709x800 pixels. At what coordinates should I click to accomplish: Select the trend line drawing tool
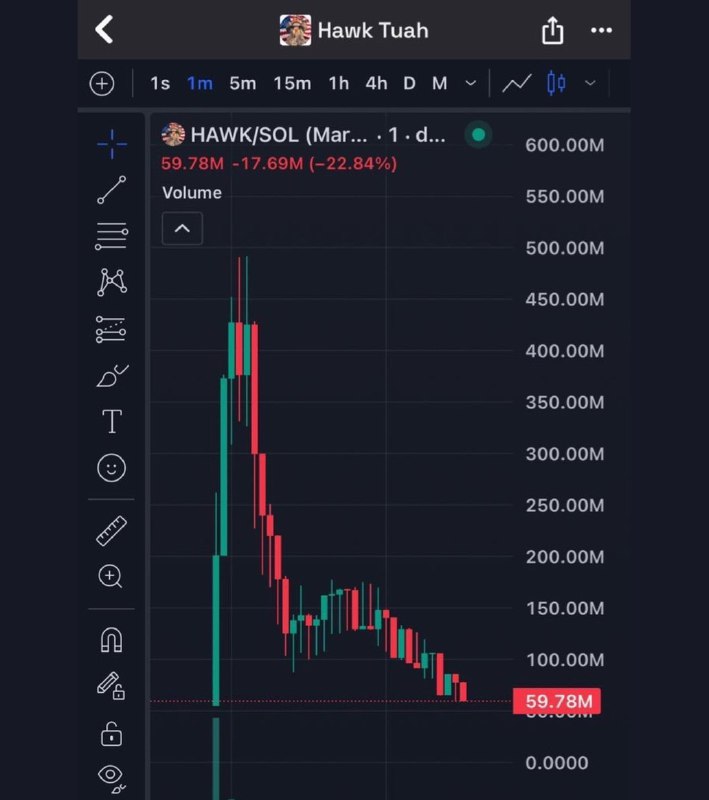tap(112, 190)
